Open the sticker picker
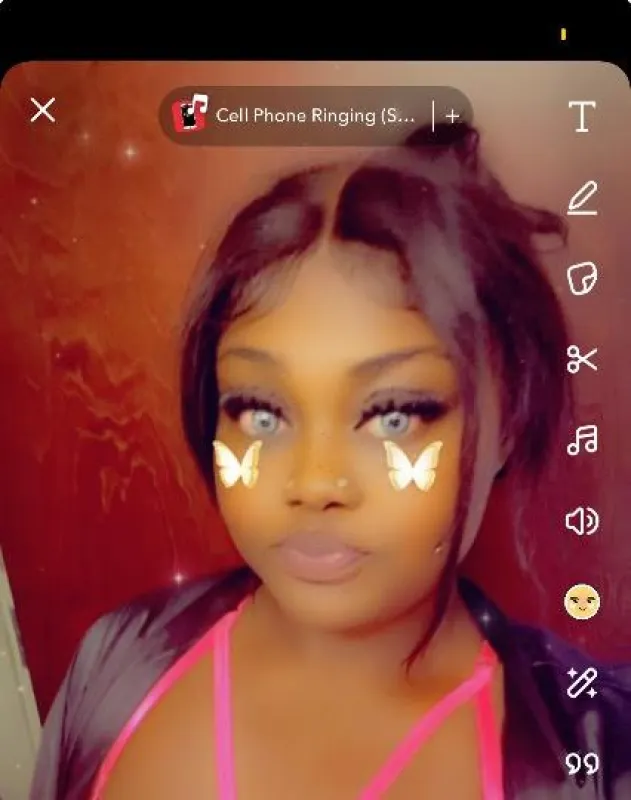 (x=582, y=279)
